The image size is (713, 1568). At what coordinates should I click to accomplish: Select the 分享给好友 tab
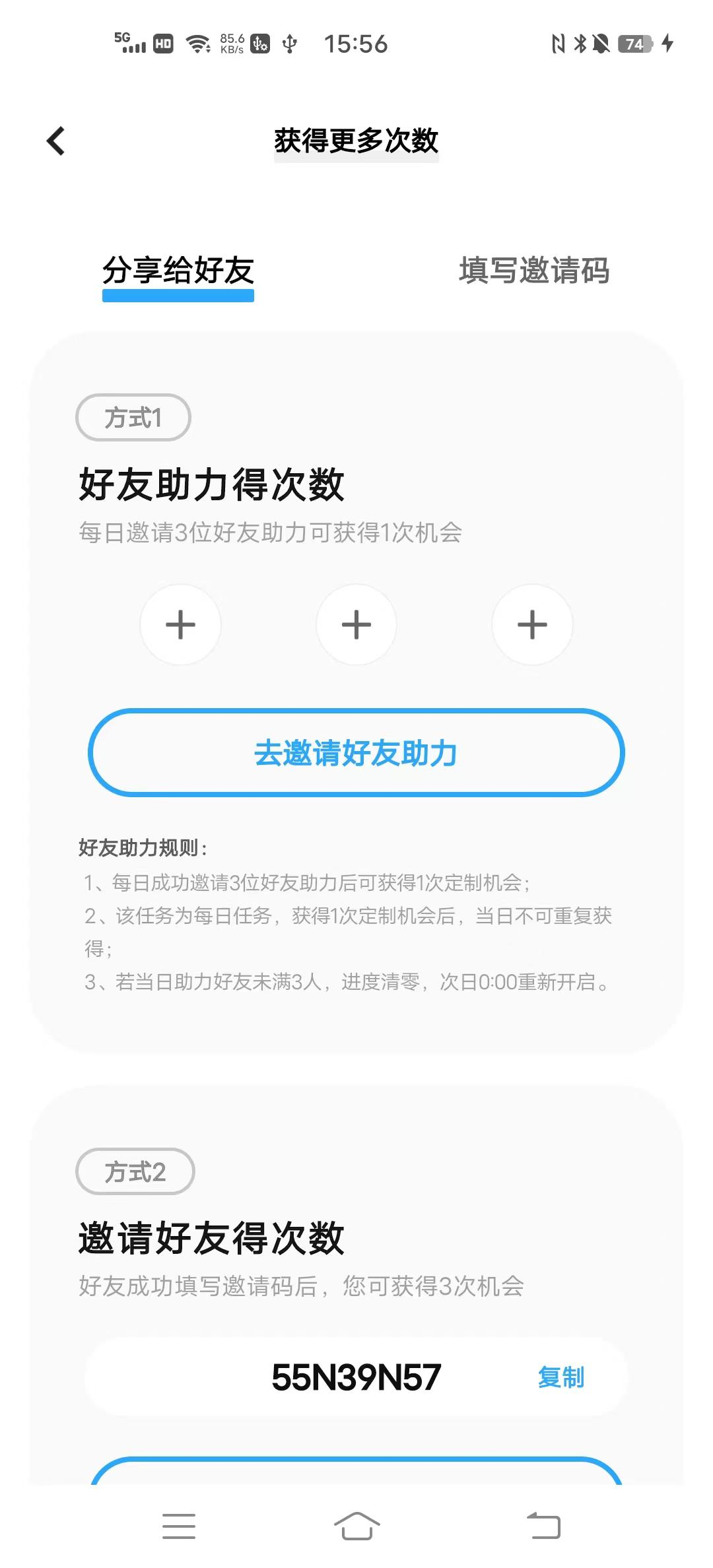[x=178, y=271]
